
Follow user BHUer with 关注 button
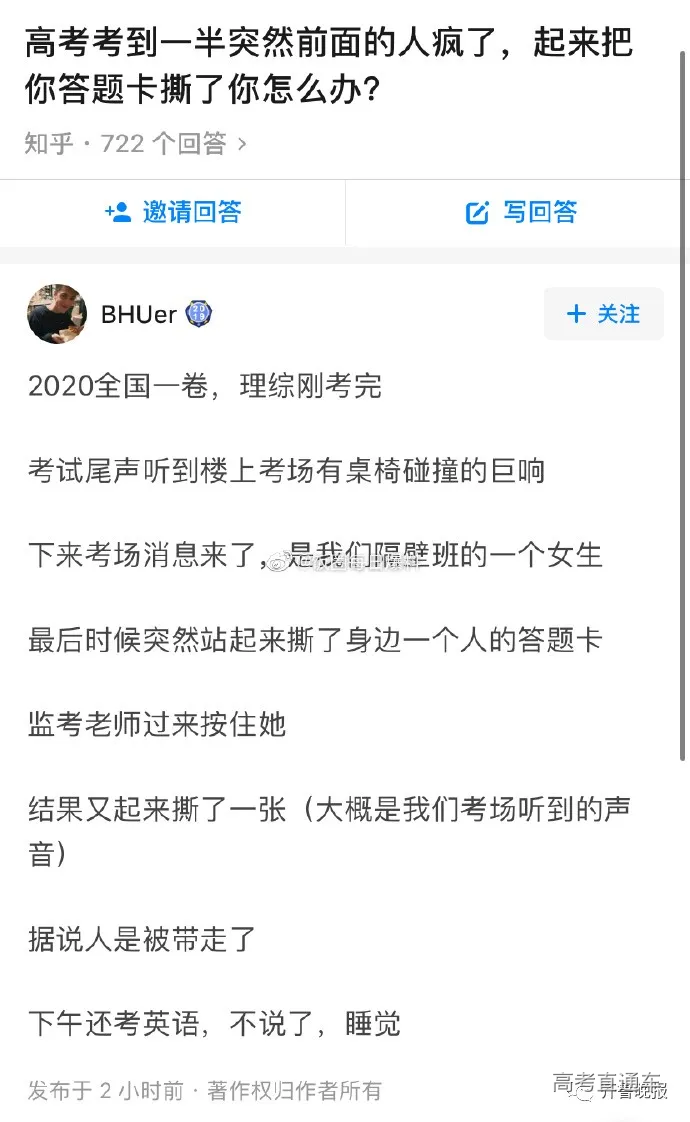coord(603,314)
